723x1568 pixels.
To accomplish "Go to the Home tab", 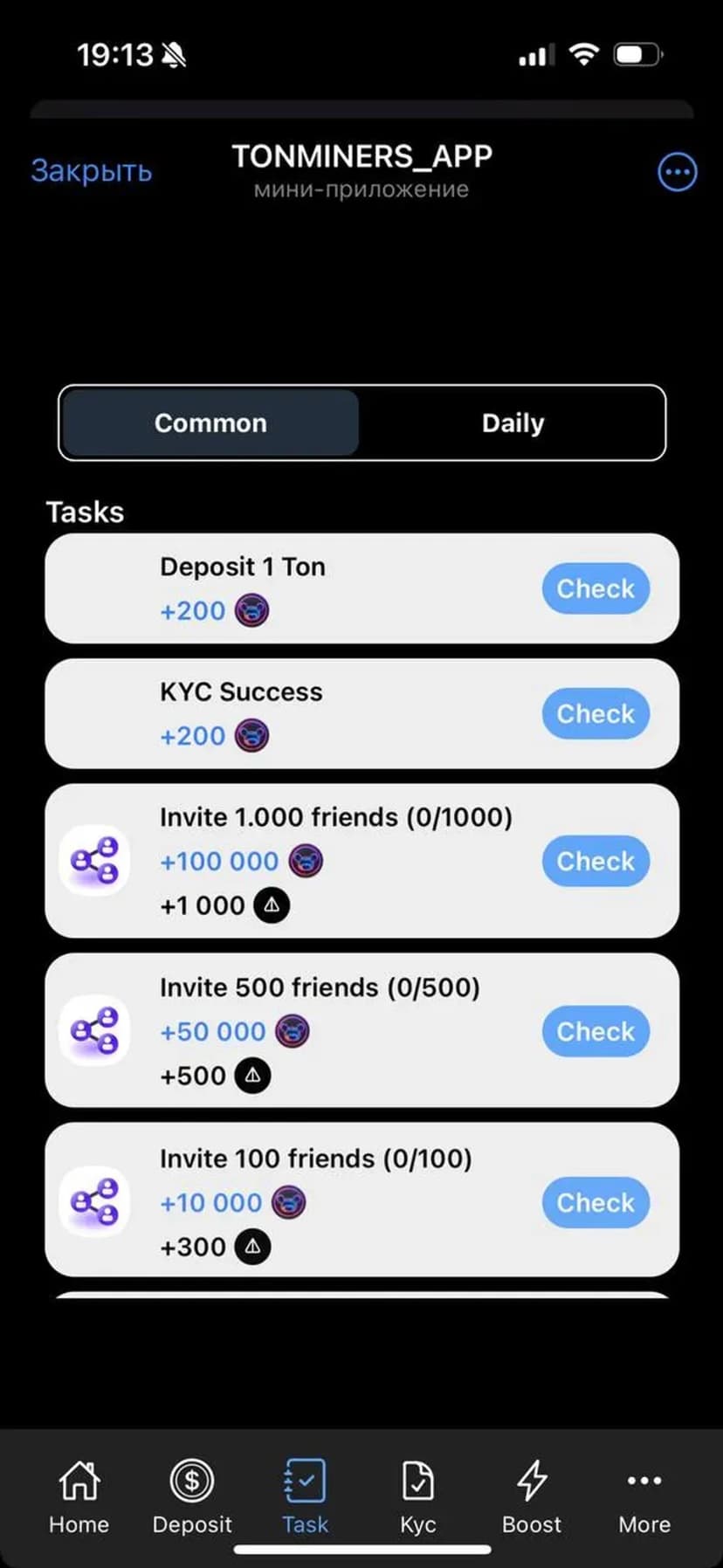I will click(x=79, y=1496).
